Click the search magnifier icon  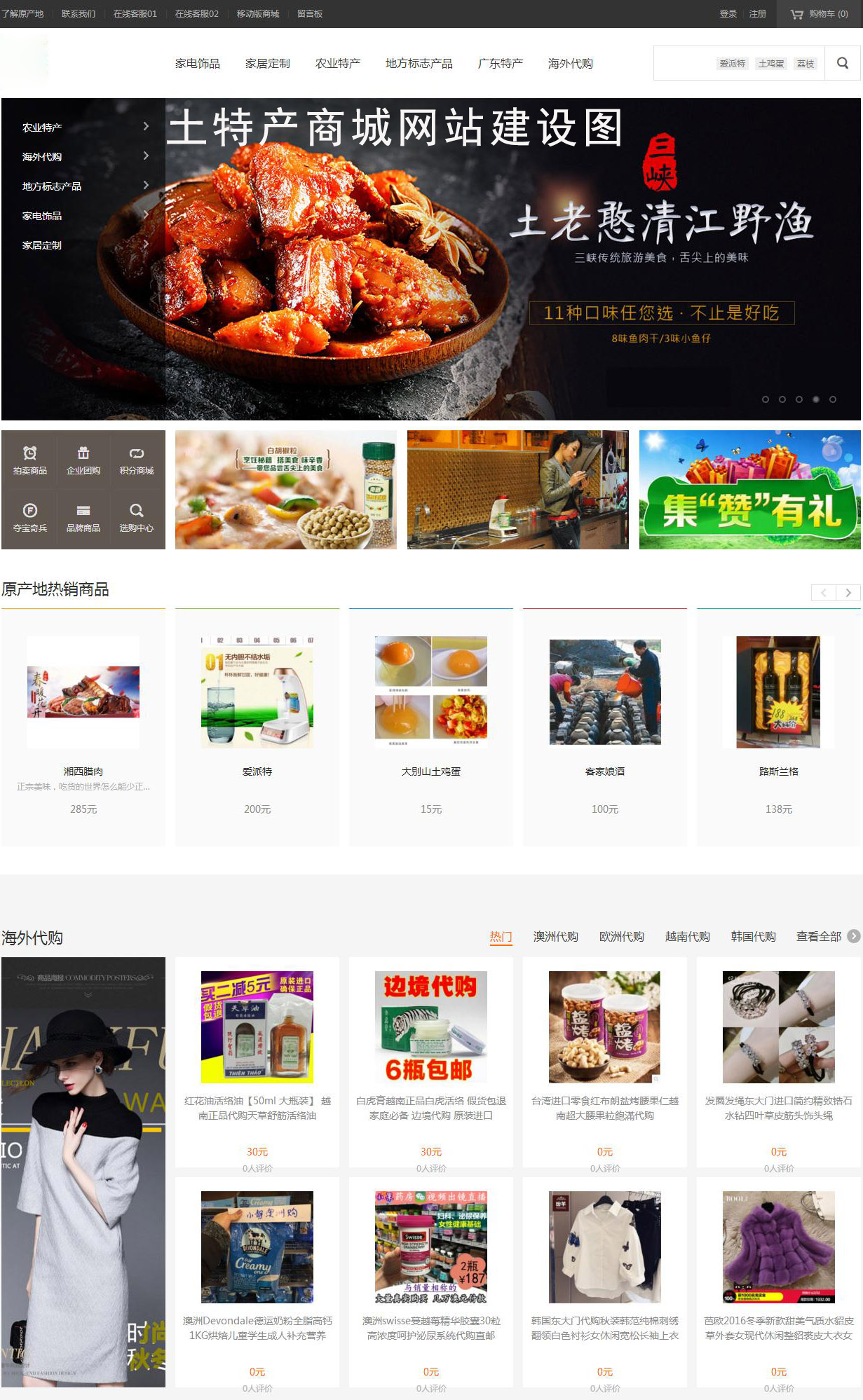coord(843,62)
